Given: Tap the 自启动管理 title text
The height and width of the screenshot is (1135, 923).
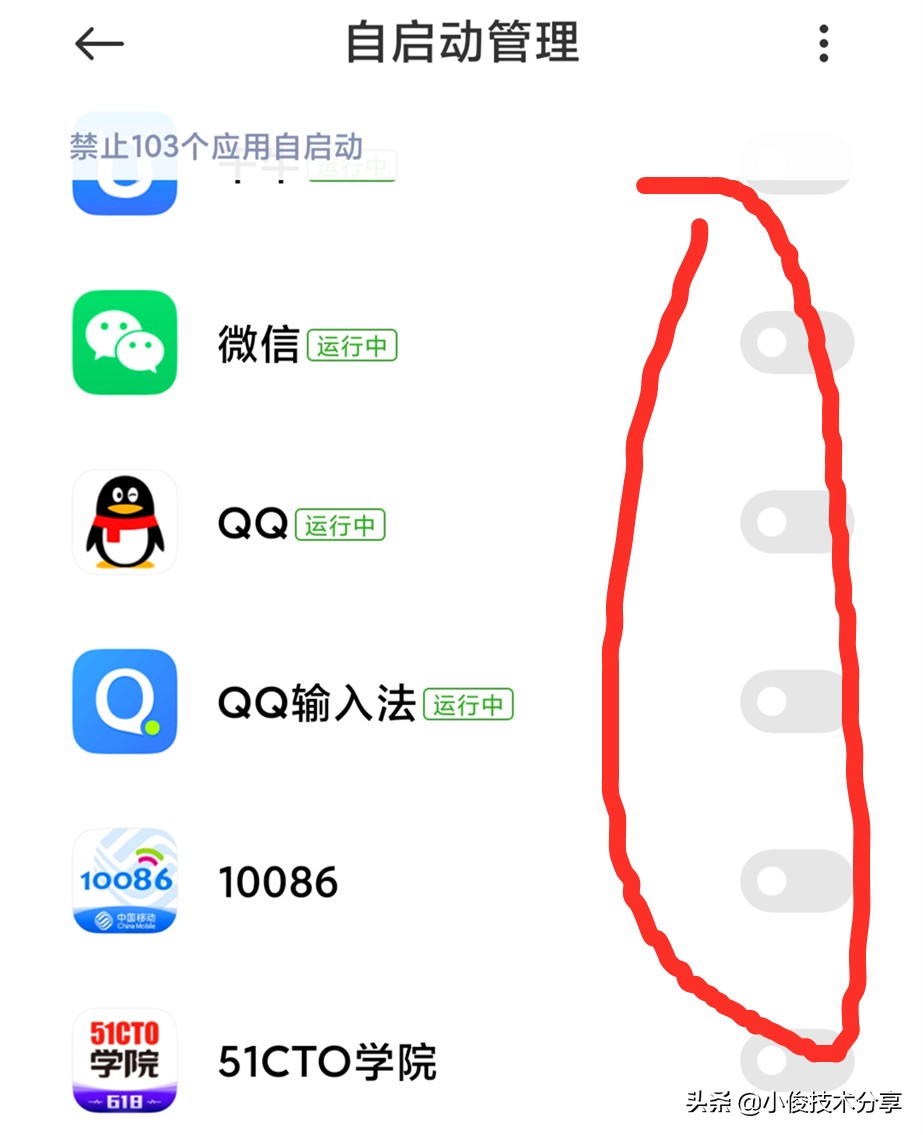Looking at the screenshot, I should pyautogui.click(x=461, y=44).
